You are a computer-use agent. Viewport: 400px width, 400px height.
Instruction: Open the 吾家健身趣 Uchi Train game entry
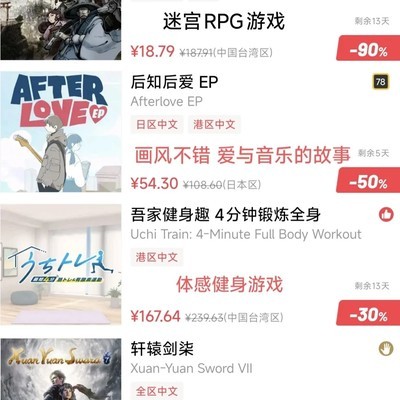coord(200,265)
